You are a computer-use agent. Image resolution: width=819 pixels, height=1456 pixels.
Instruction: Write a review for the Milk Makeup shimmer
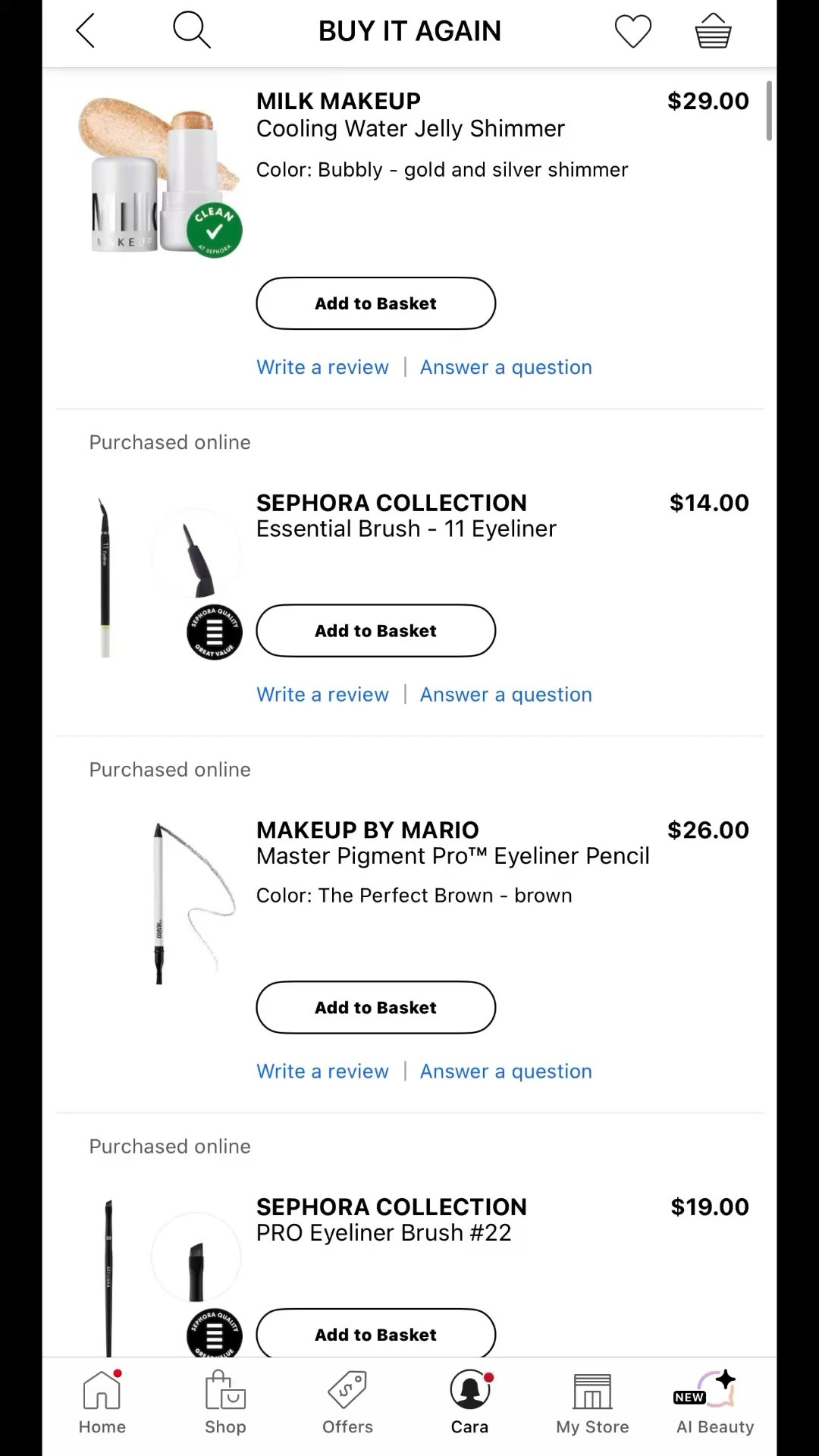[322, 367]
